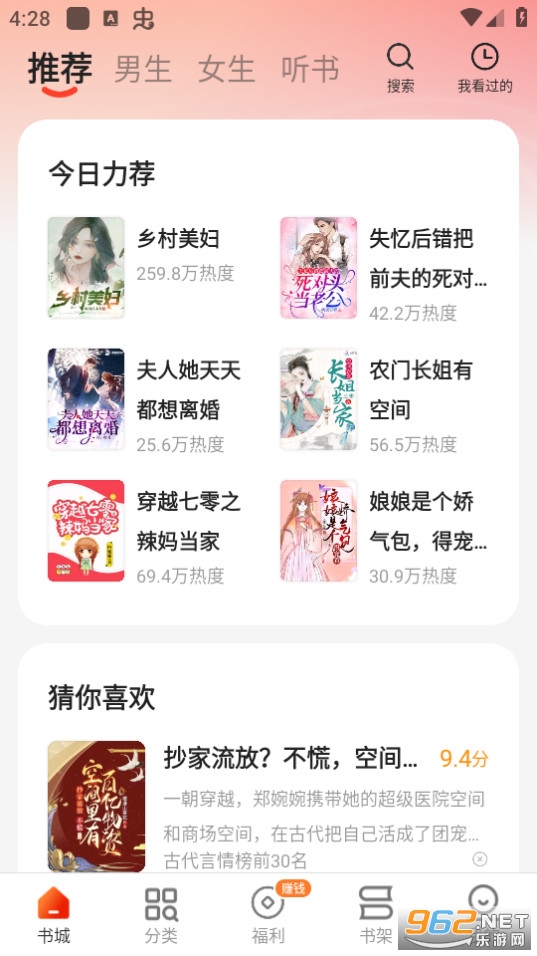
Task: Open 我看过的 reading history
Action: tap(485, 69)
